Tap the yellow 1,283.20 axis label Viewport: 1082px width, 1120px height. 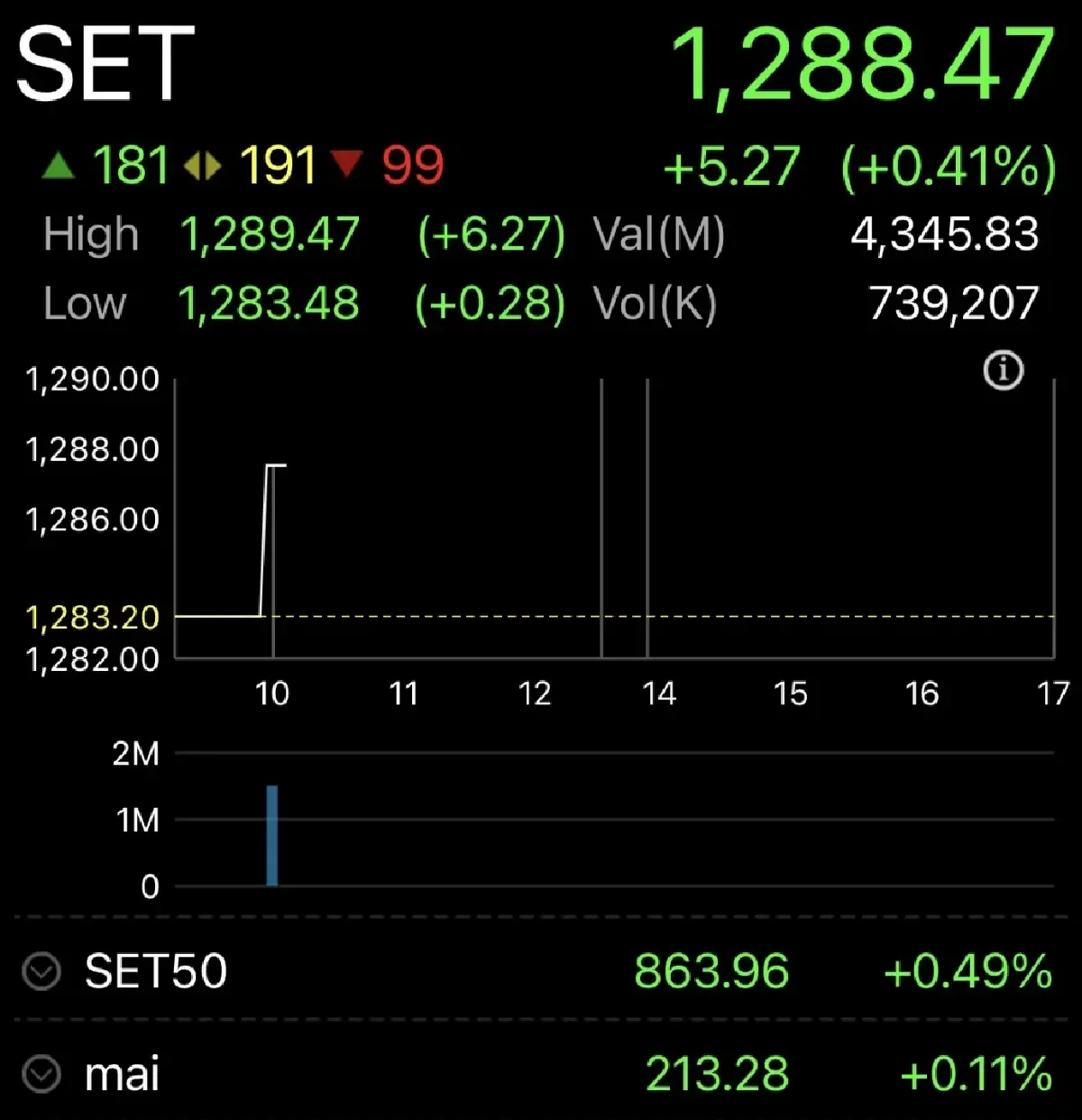[x=87, y=617]
